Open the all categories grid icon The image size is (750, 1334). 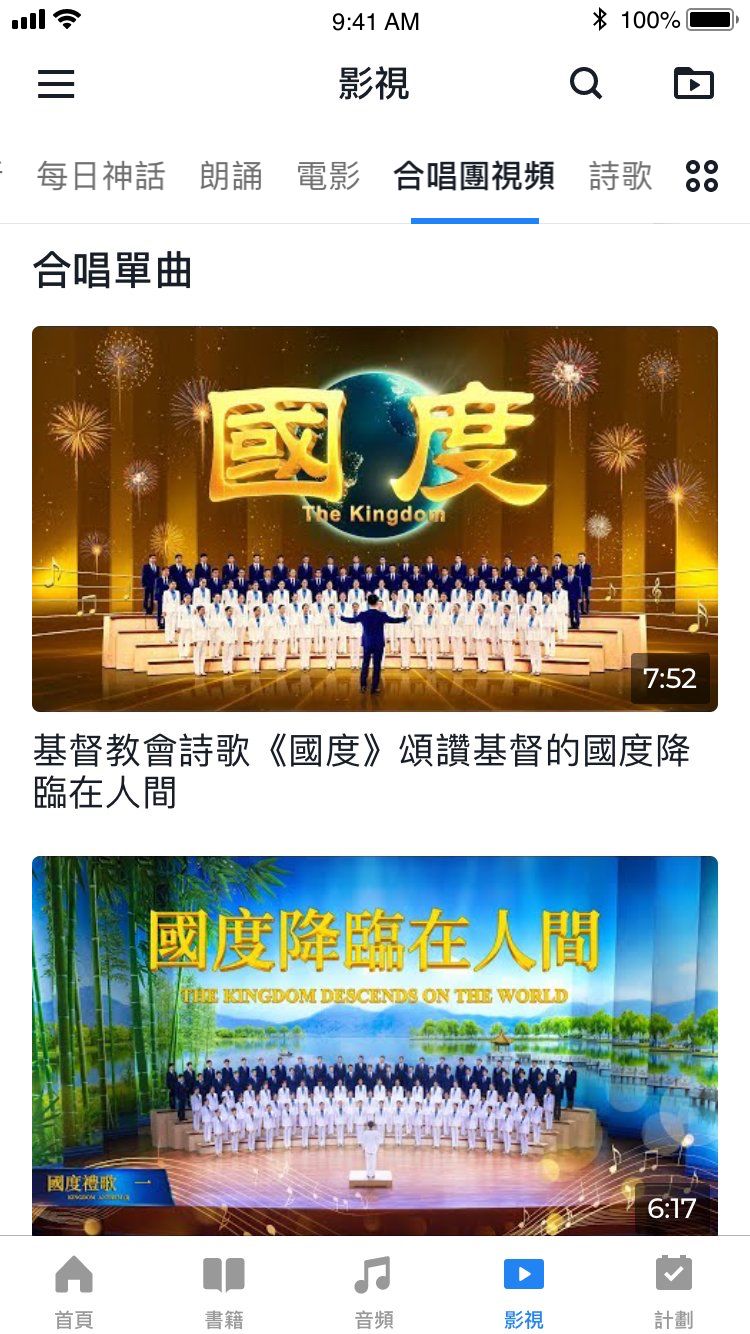click(702, 176)
